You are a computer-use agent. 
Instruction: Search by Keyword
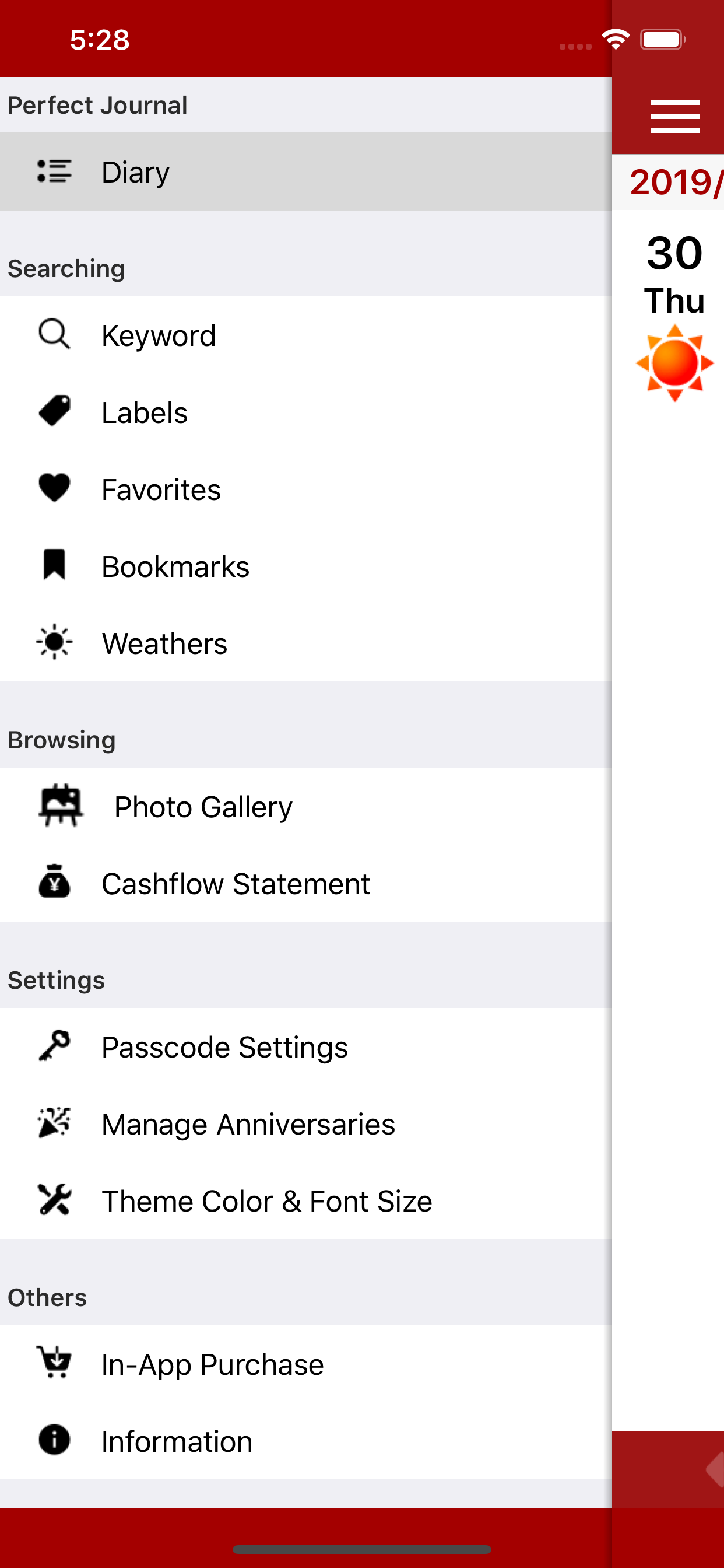pyautogui.click(x=306, y=335)
